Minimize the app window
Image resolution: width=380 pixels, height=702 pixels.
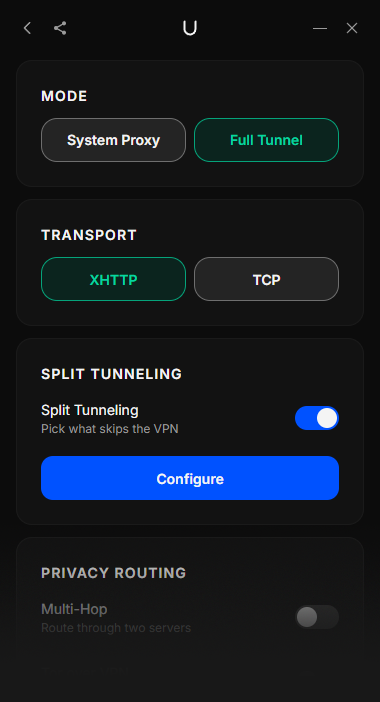coord(320,28)
